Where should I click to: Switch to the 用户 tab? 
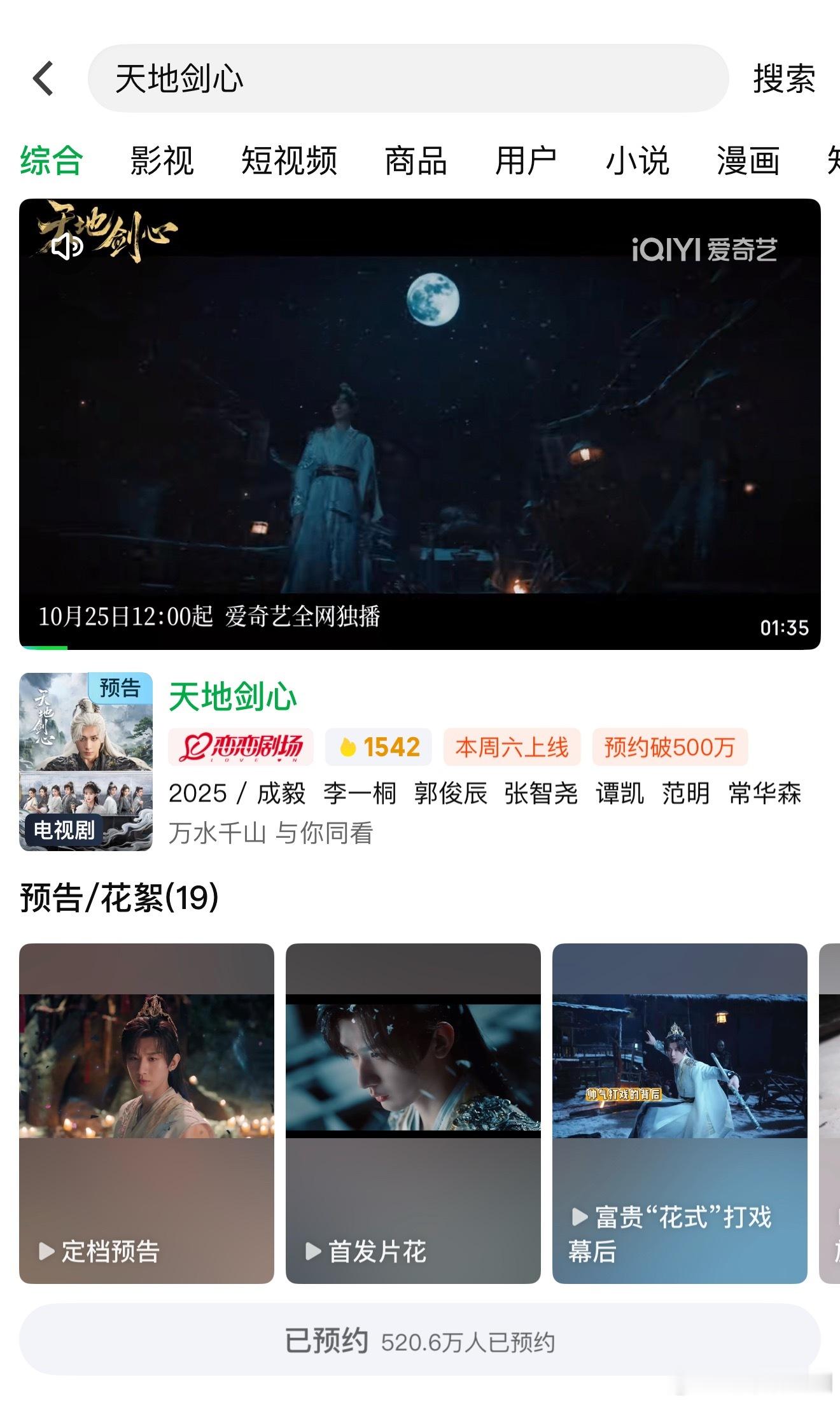526,160
